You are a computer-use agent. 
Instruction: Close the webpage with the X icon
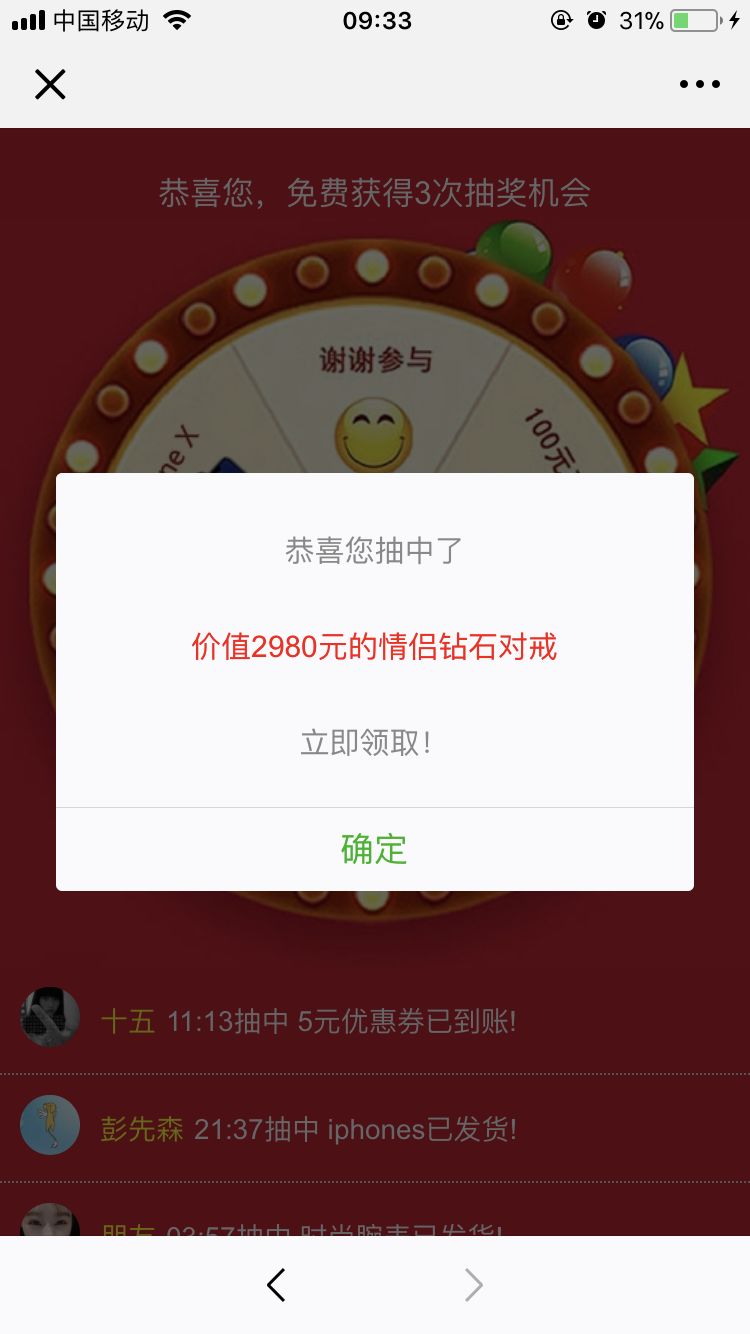50,85
